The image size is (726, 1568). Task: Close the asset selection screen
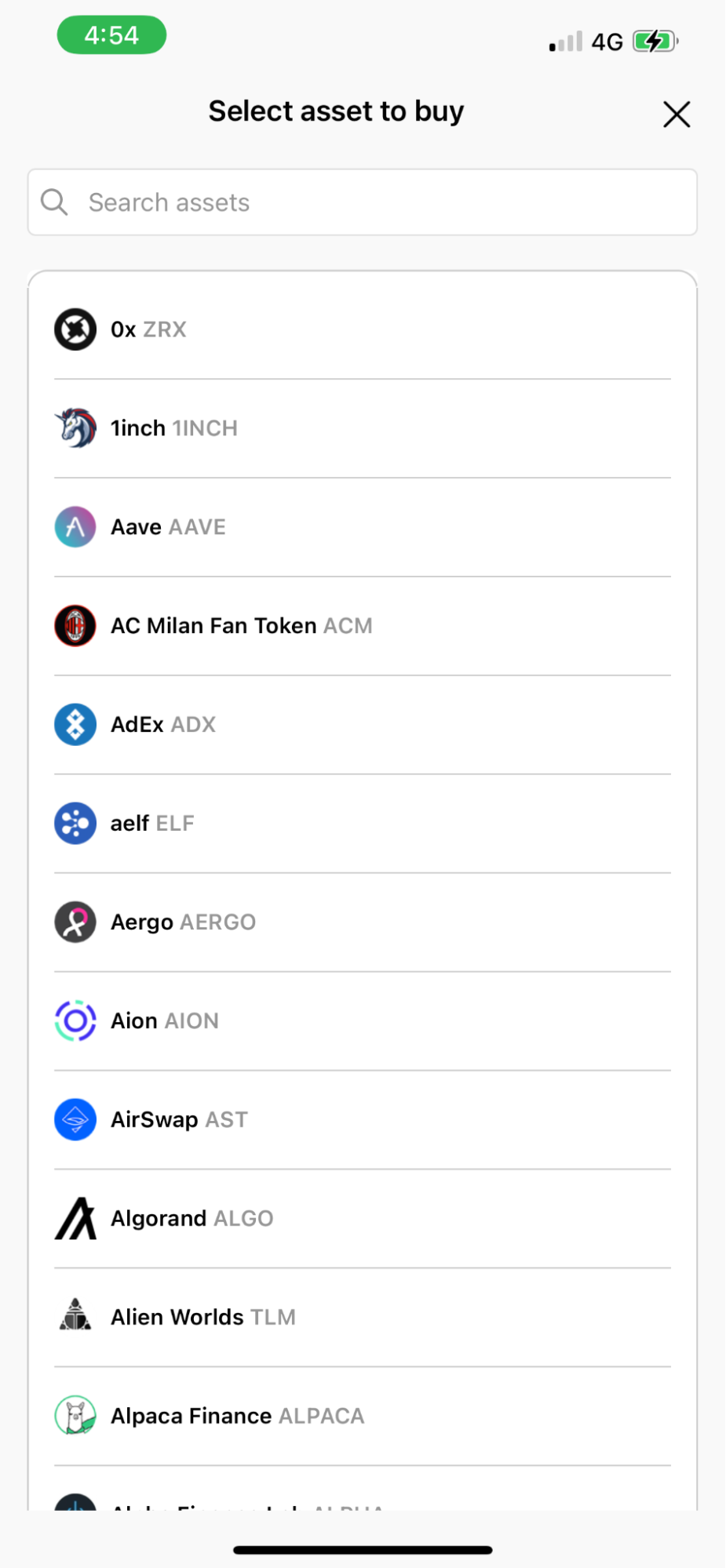676,115
